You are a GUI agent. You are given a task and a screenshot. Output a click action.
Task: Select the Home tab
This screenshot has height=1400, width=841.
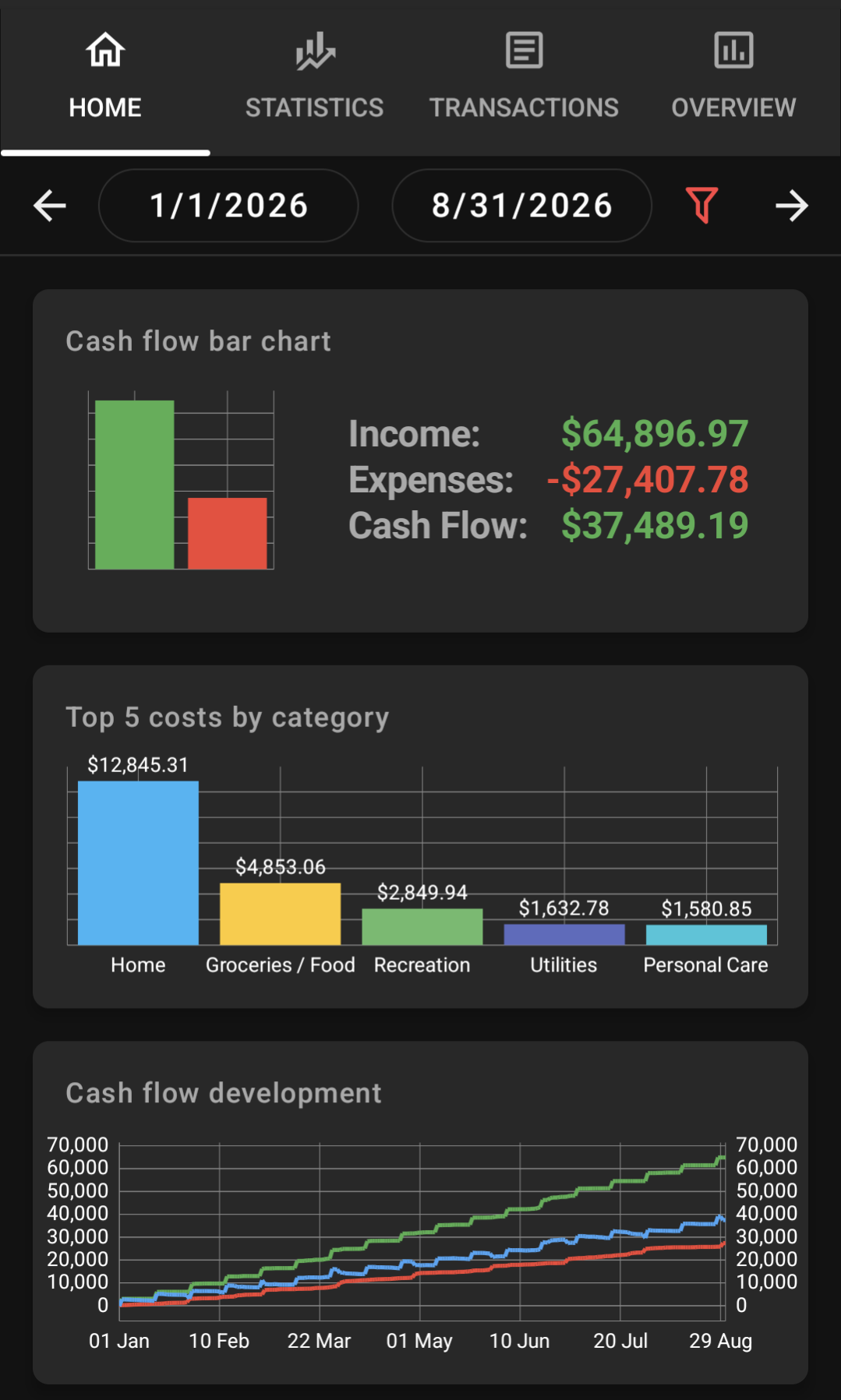coord(105,78)
